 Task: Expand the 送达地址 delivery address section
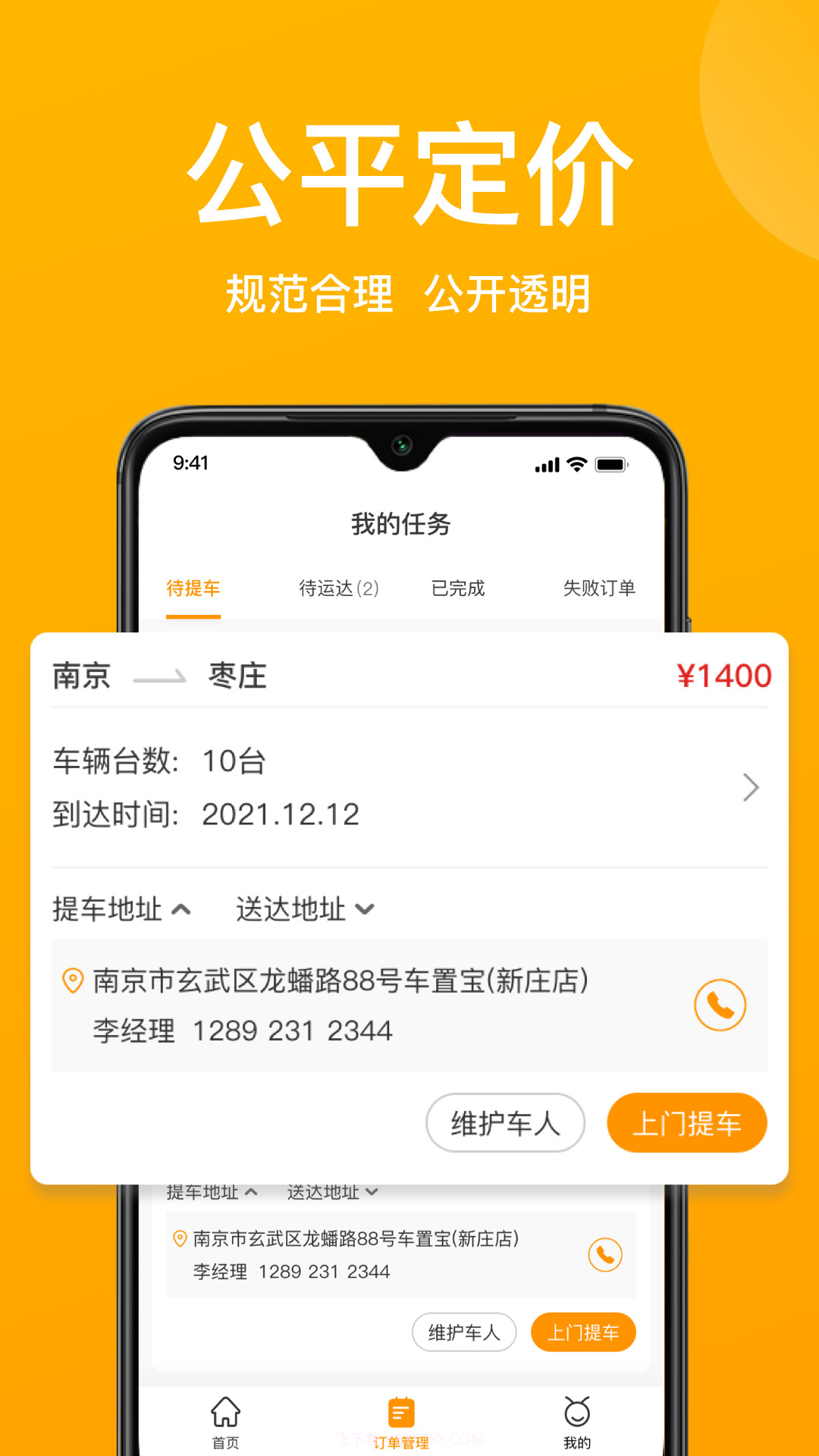(303, 908)
